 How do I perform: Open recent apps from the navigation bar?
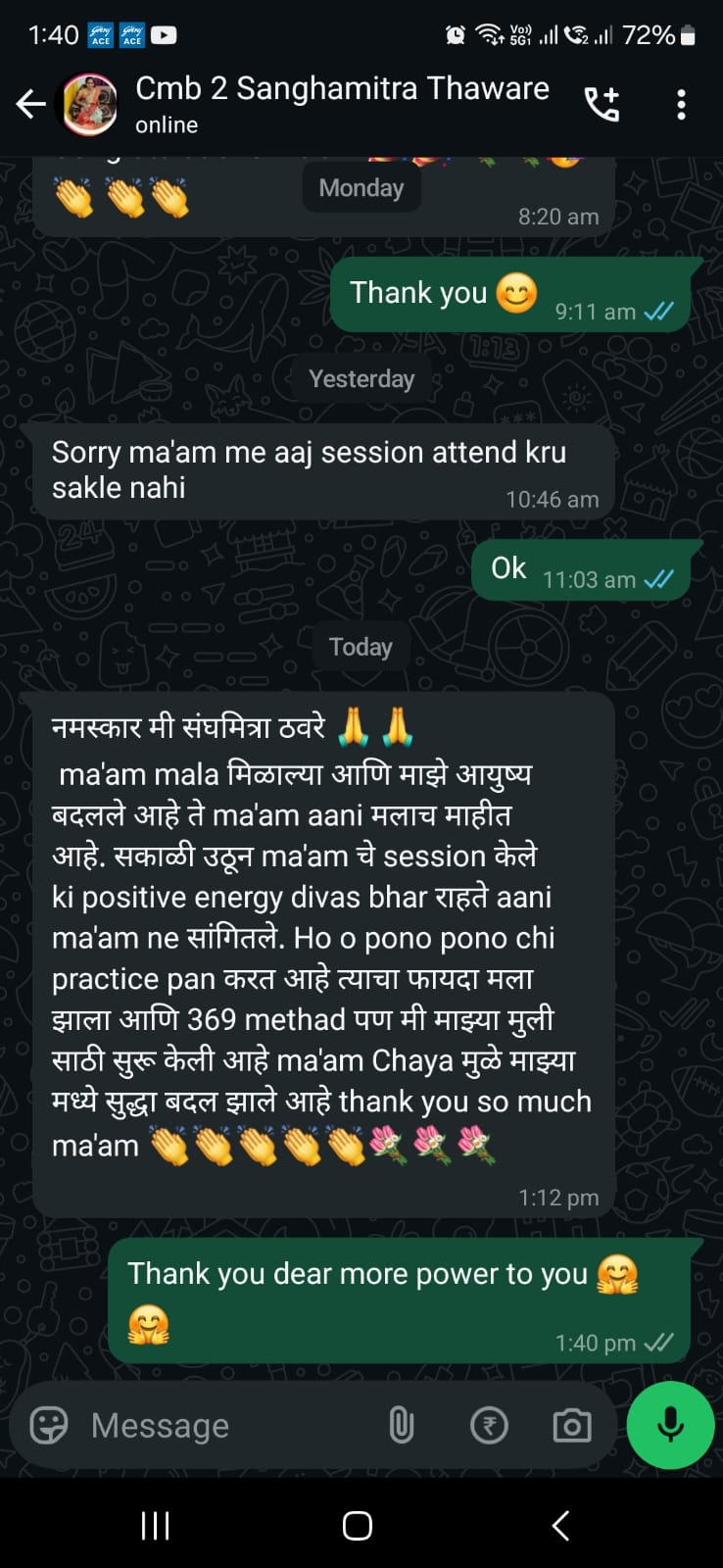coord(156,1525)
